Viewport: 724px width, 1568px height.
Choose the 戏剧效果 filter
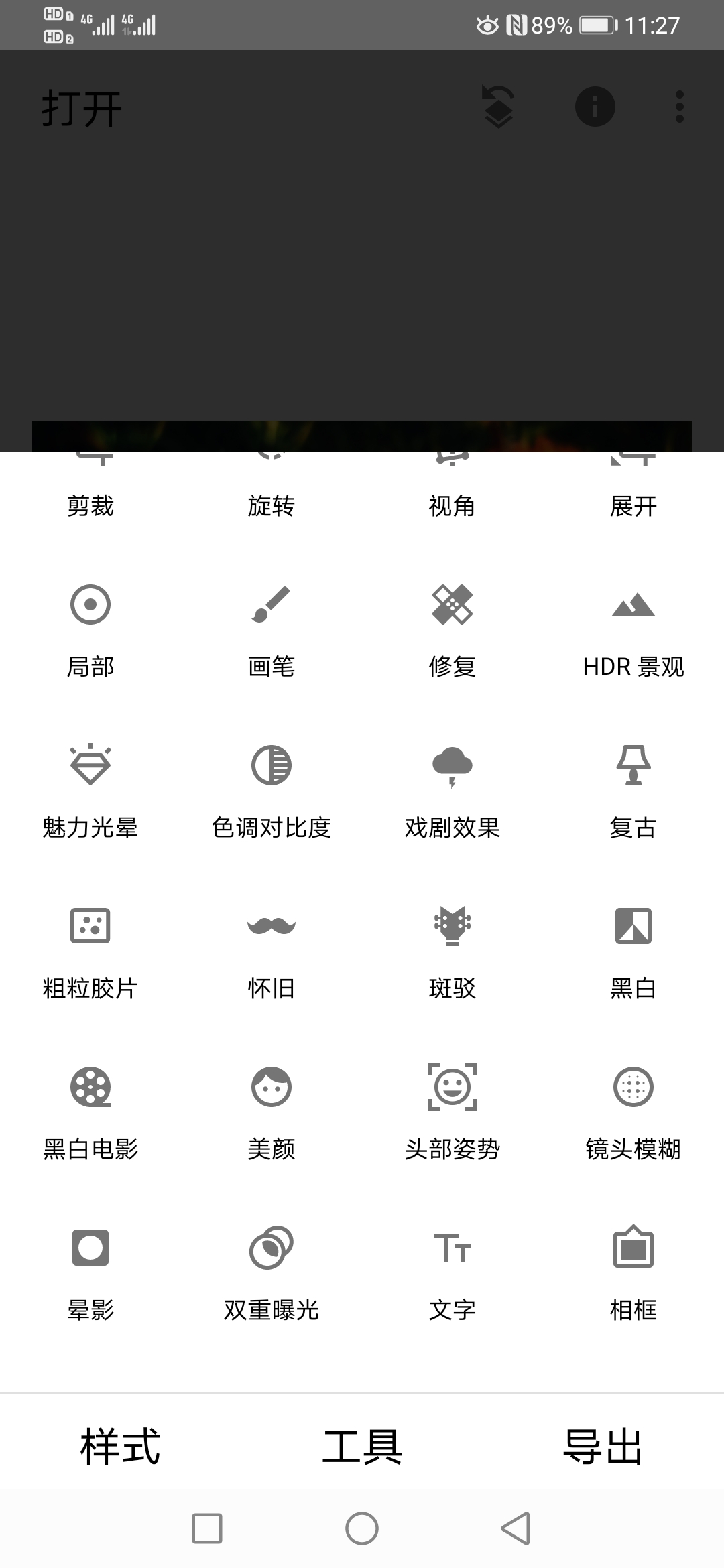tap(452, 791)
